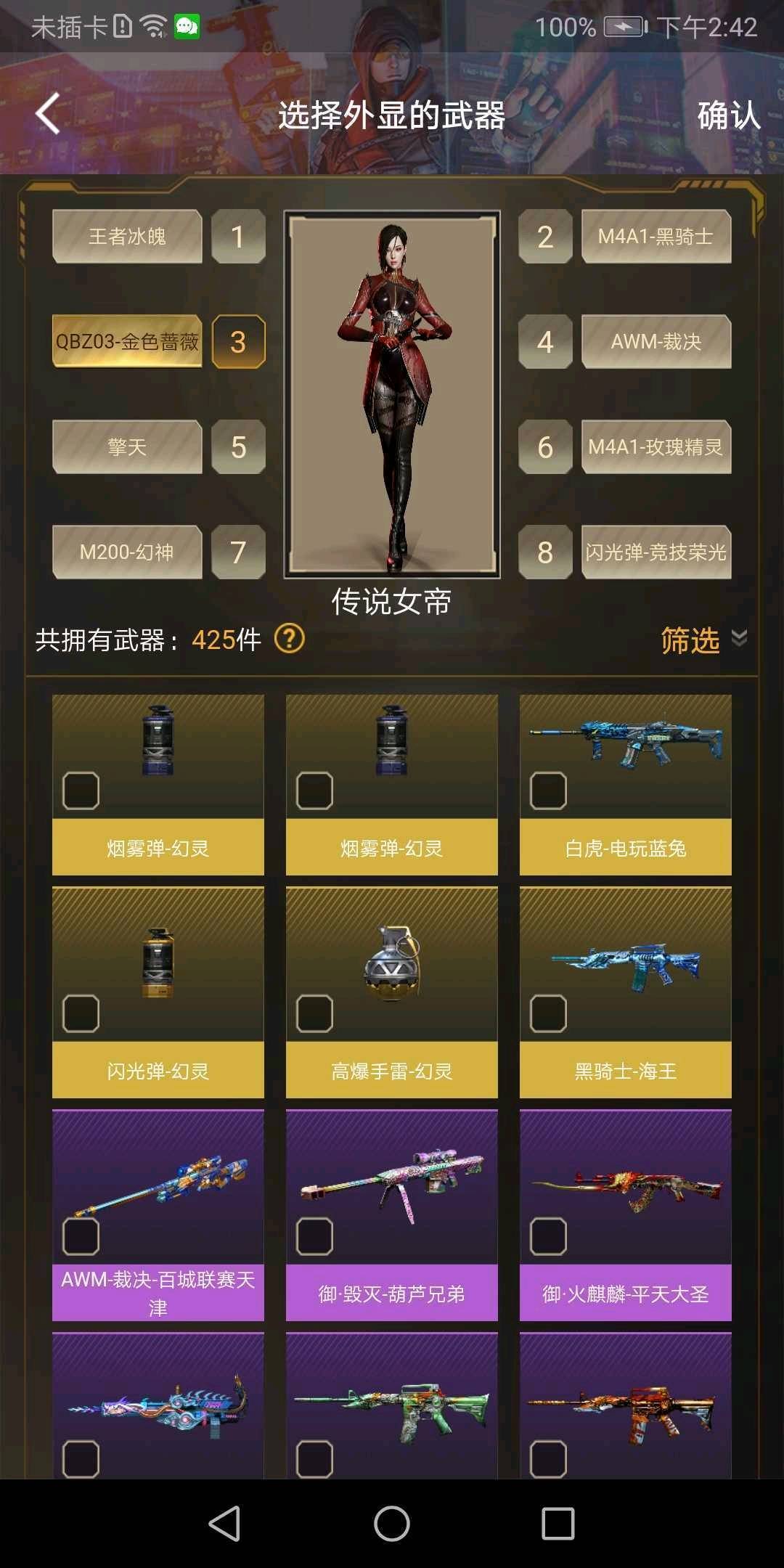Viewport: 784px width, 1568px height.
Task: Check the 御·毁灭-葫芦兄弟 checkbox
Action: (x=314, y=1236)
